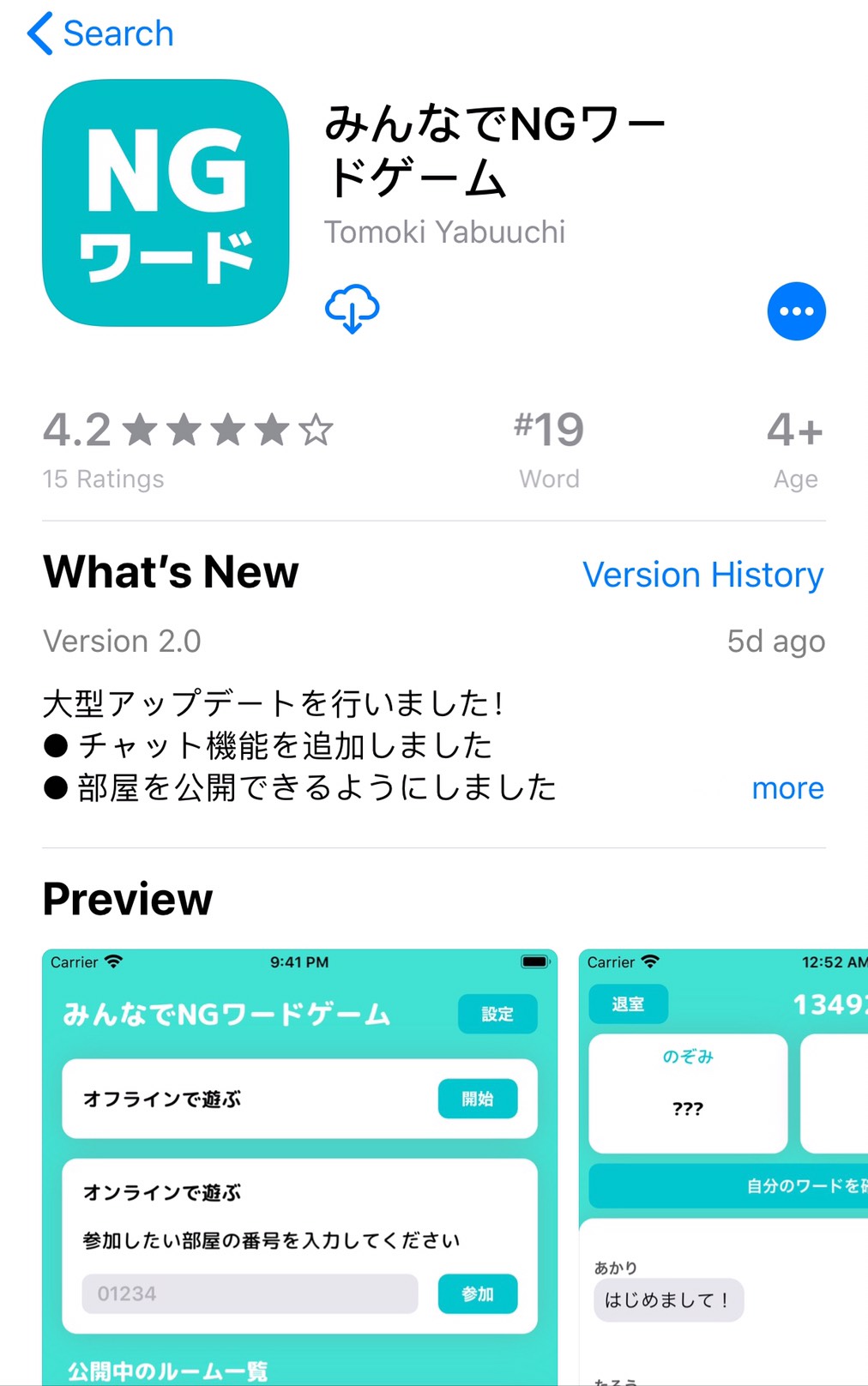868x1386 pixels.
Task: Expand release notes with more
Action: (787, 787)
